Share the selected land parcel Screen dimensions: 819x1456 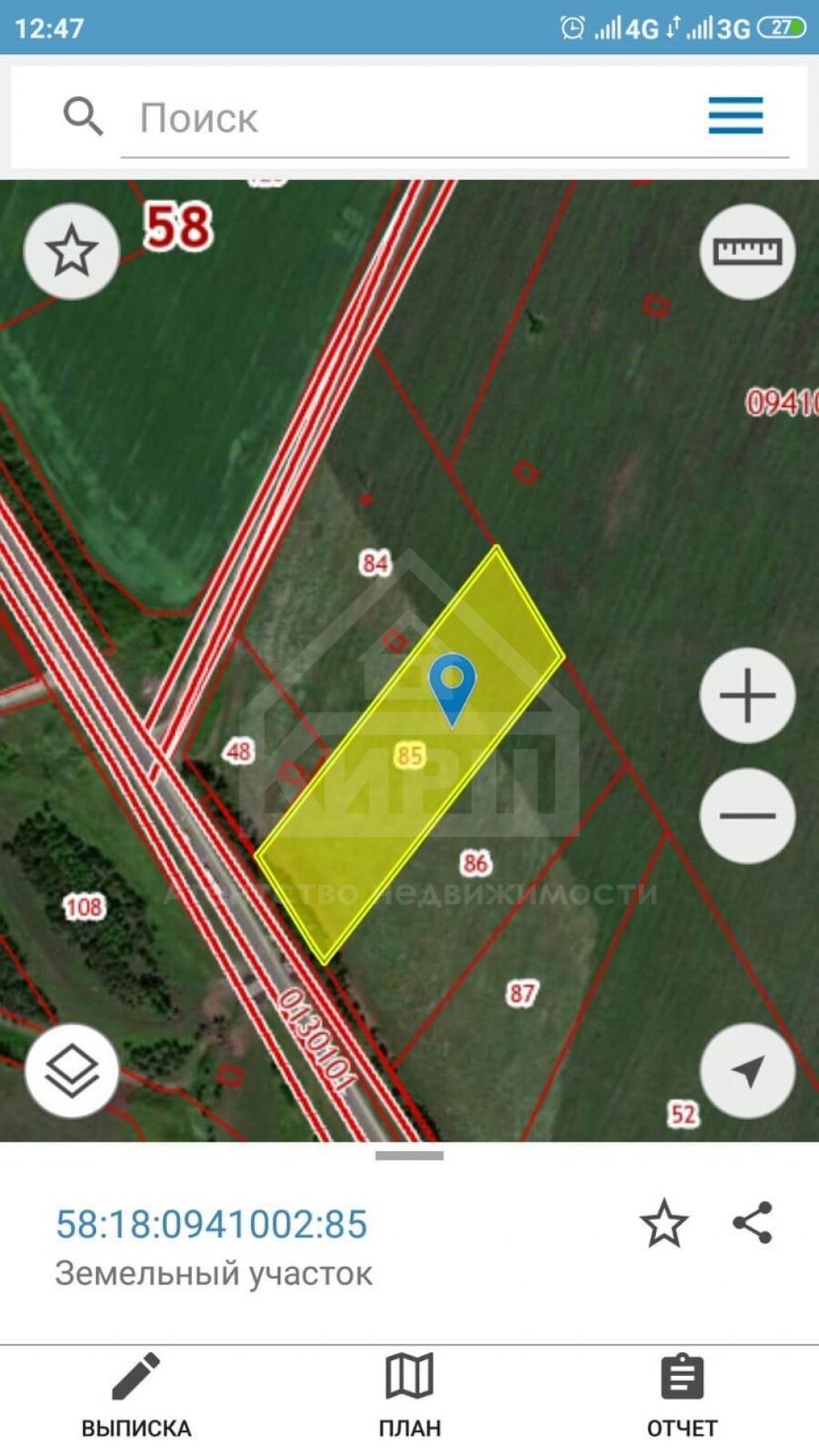(753, 1222)
